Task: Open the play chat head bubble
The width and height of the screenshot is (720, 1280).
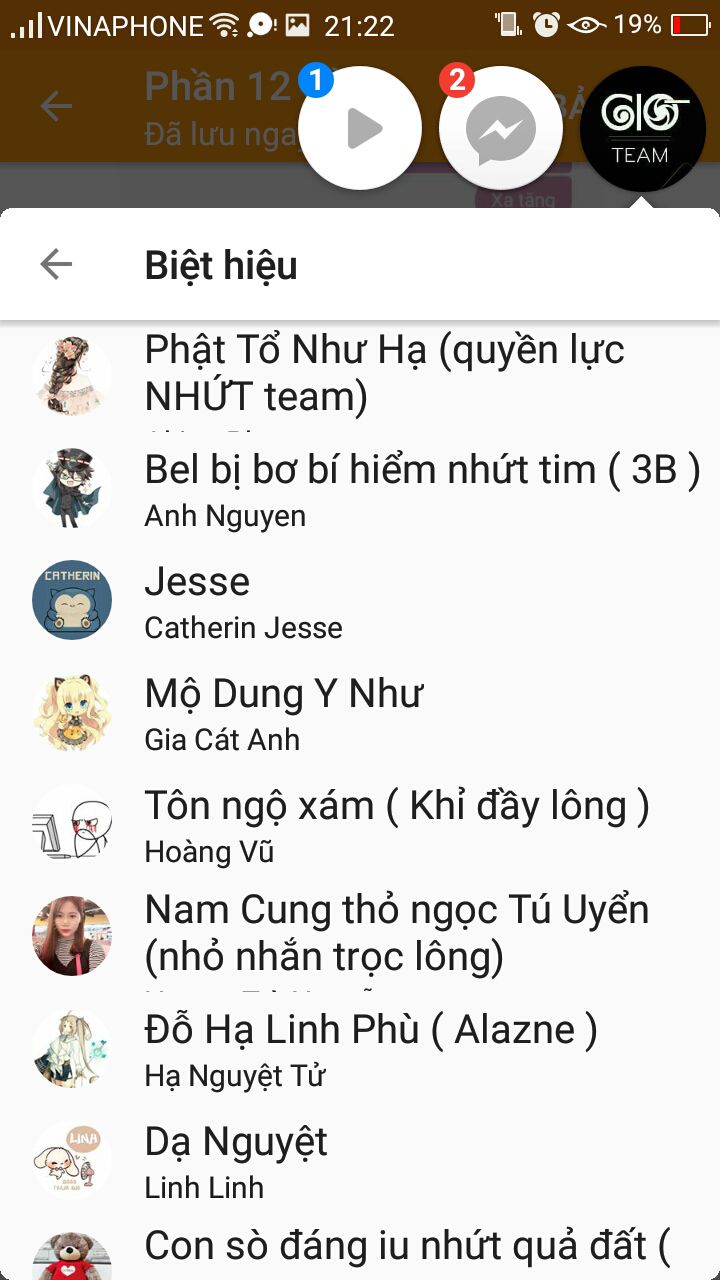Action: click(360, 128)
